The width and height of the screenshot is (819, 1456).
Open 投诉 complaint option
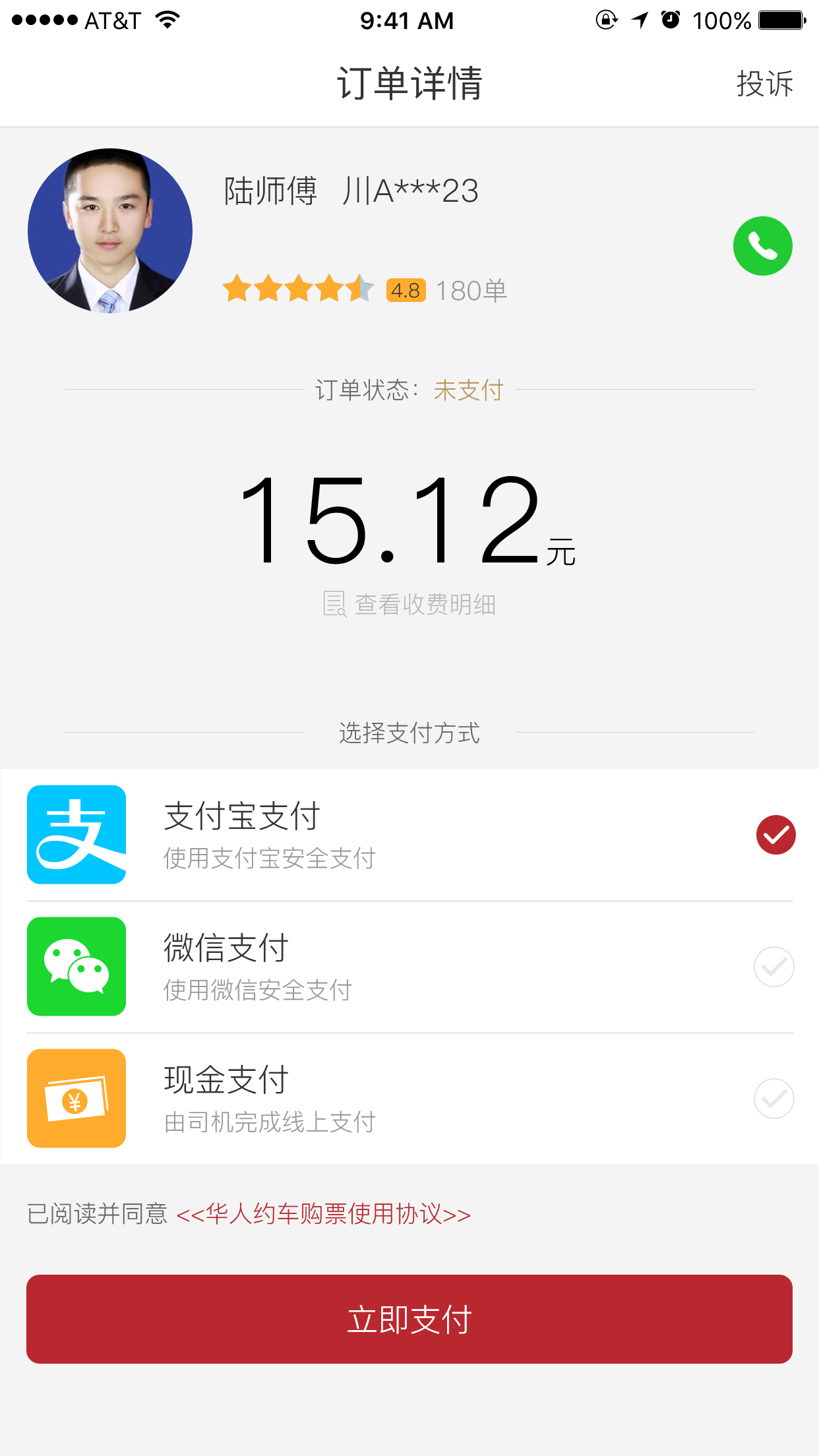tap(765, 83)
